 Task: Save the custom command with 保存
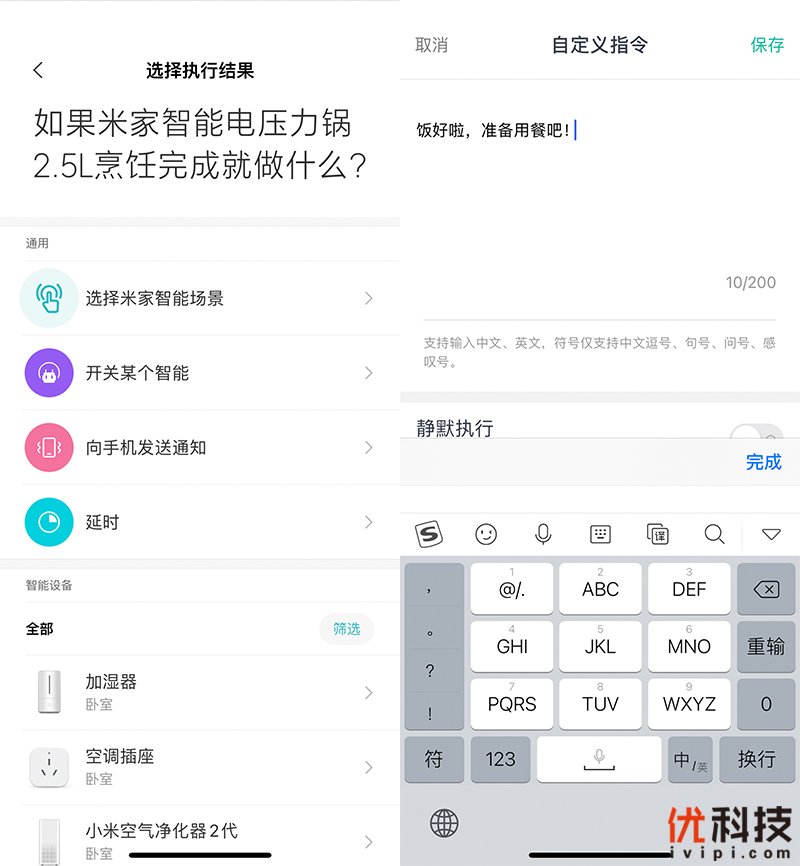pos(767,45)
